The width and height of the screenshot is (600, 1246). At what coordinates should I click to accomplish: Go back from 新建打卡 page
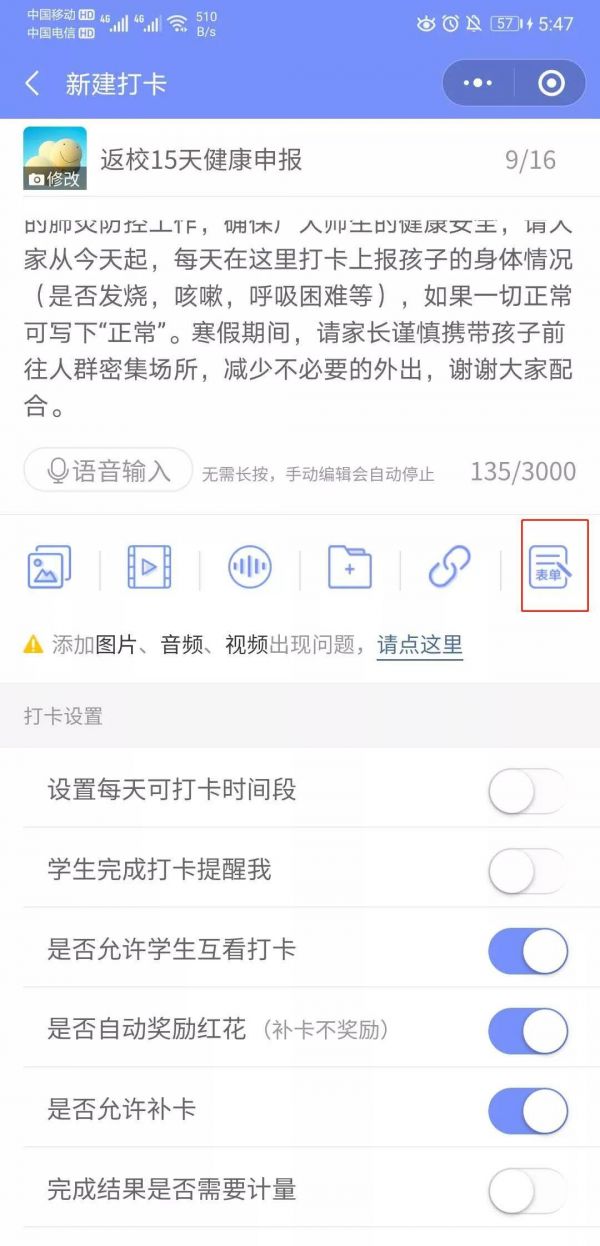(x=33, y=84)
